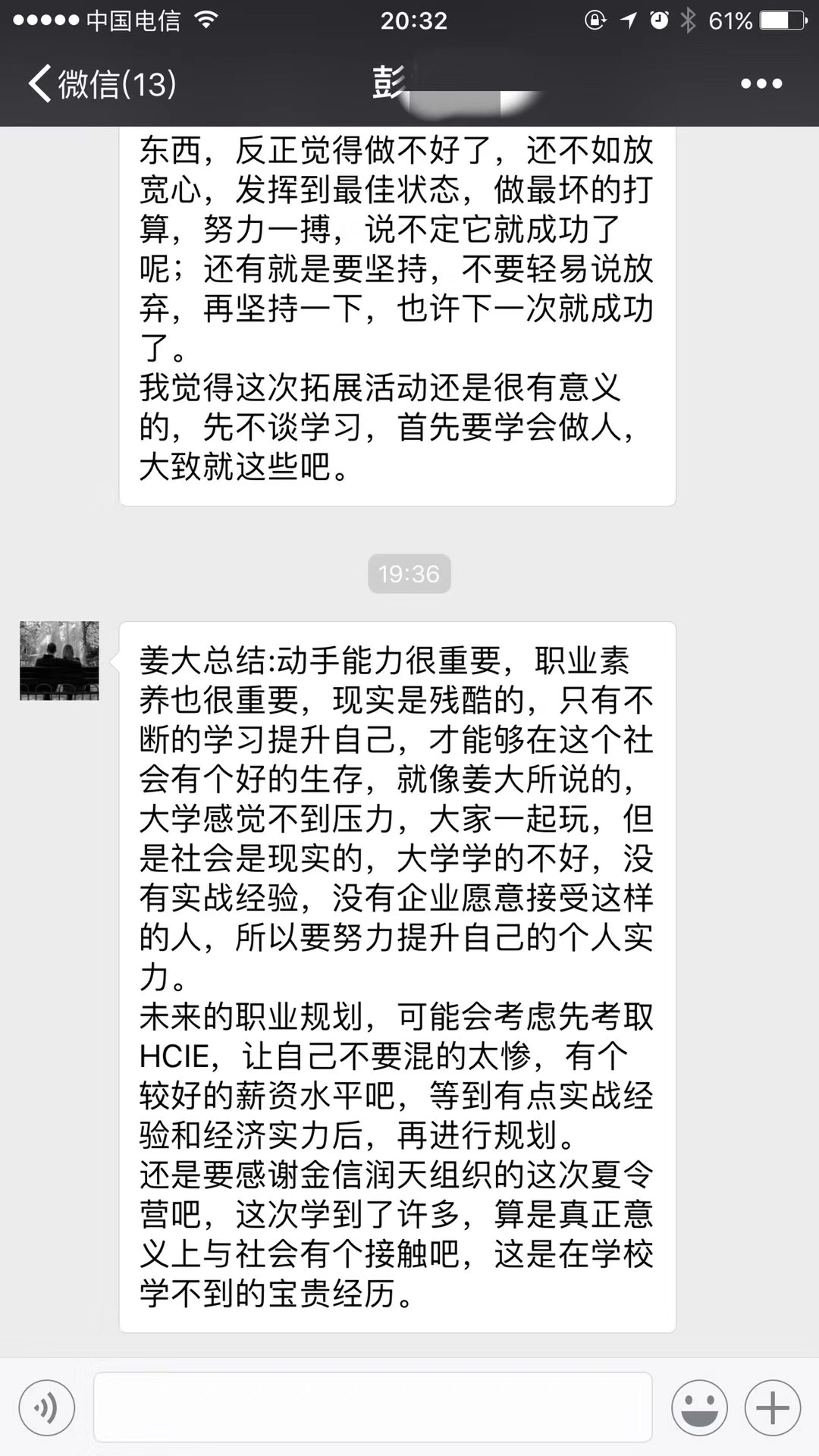Open the emoji sticker panel
This screenshot has width=819, height=1456.
pyautogui.click(x=698, y=1408)
